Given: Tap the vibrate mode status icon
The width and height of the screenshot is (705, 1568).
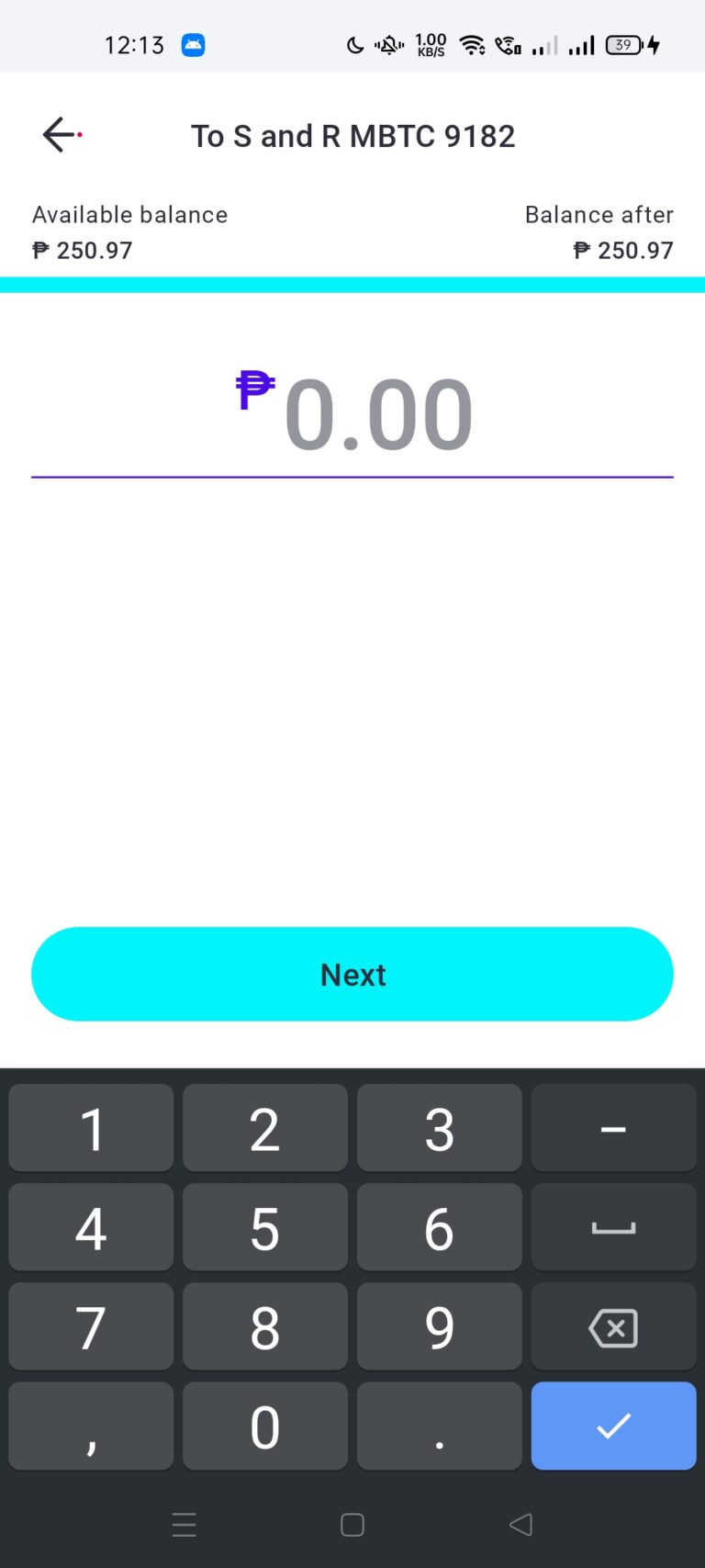Looking at the screenshot, I should [x=389, y=44].
